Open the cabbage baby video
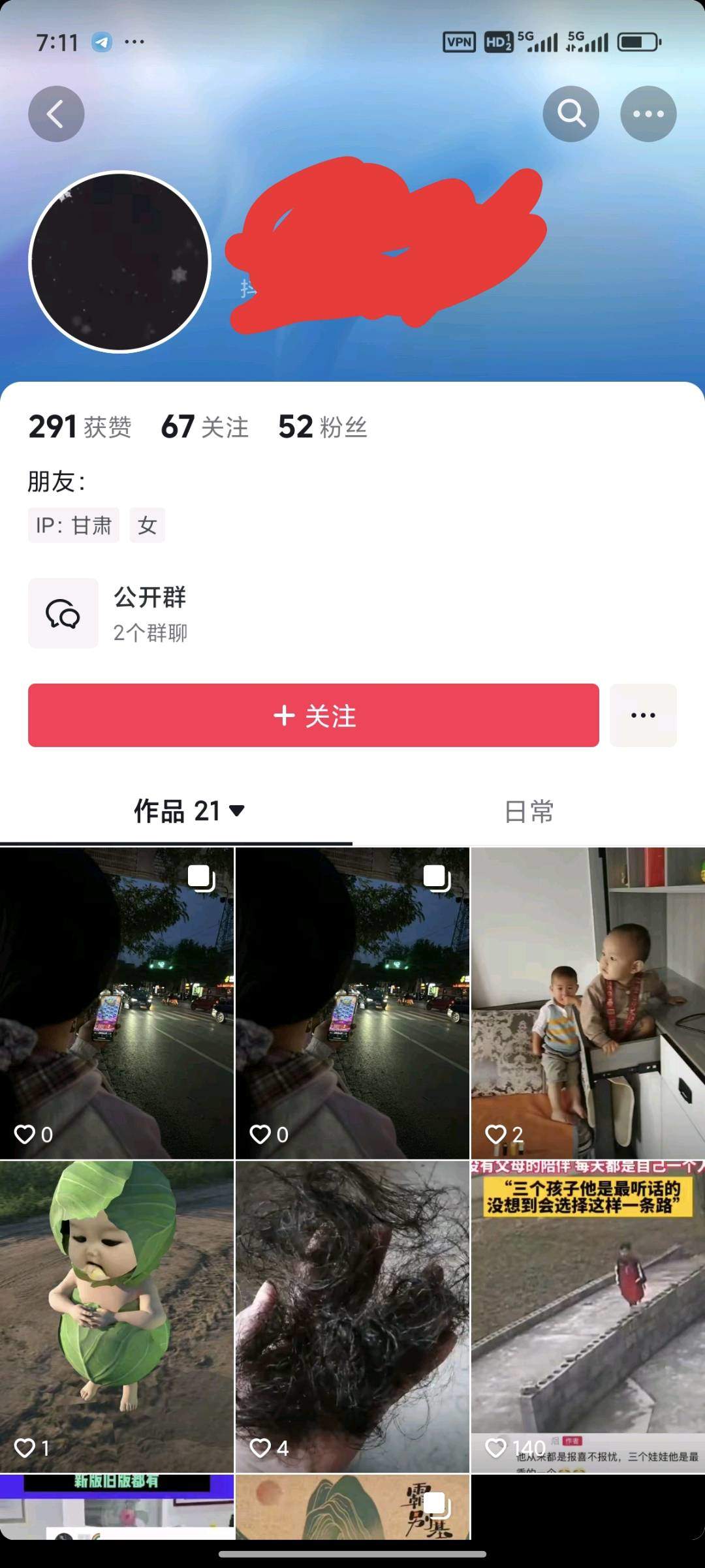 [x=117, y=1315]
